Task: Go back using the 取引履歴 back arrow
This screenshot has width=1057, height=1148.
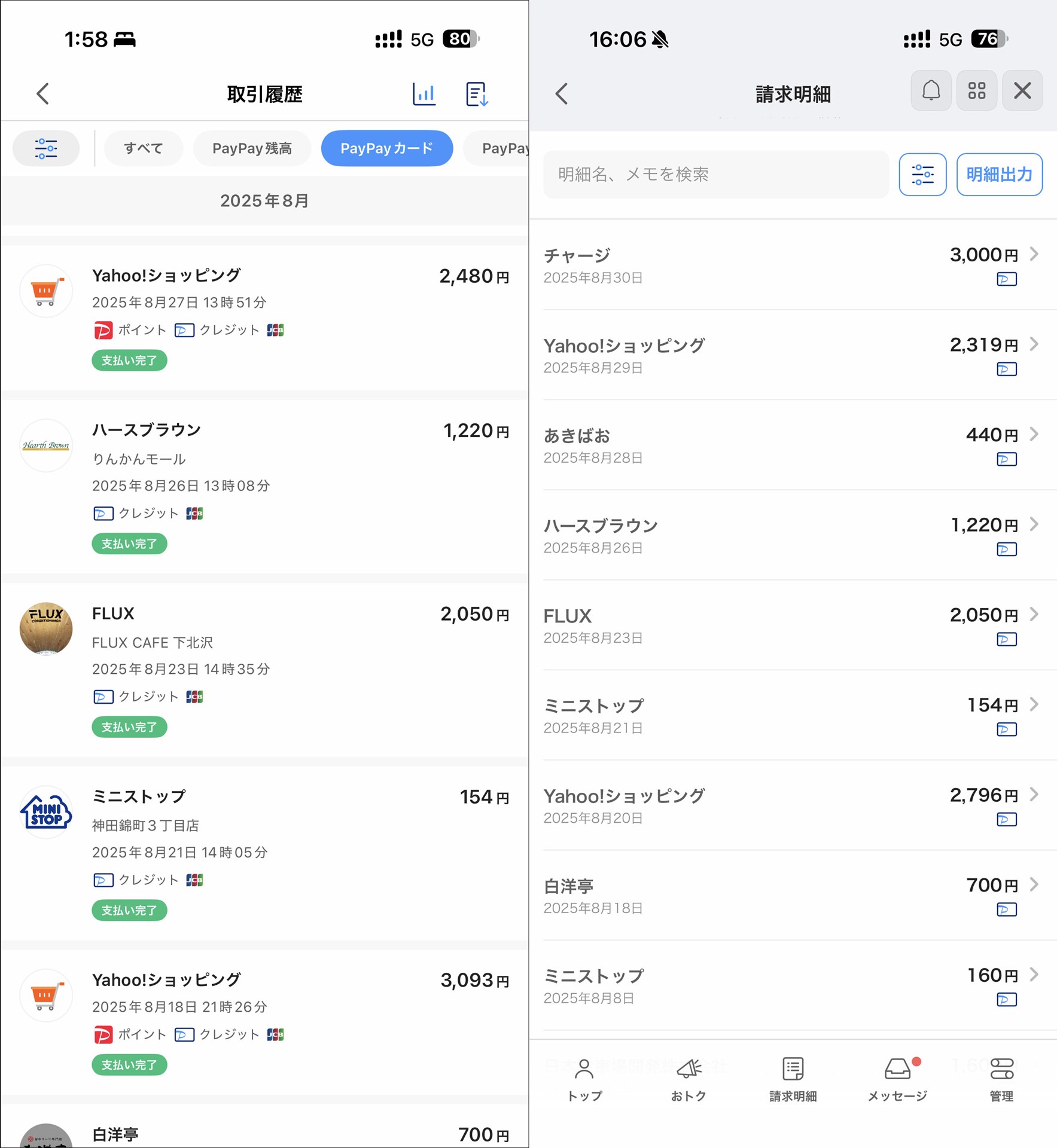Action: point(42,94)
